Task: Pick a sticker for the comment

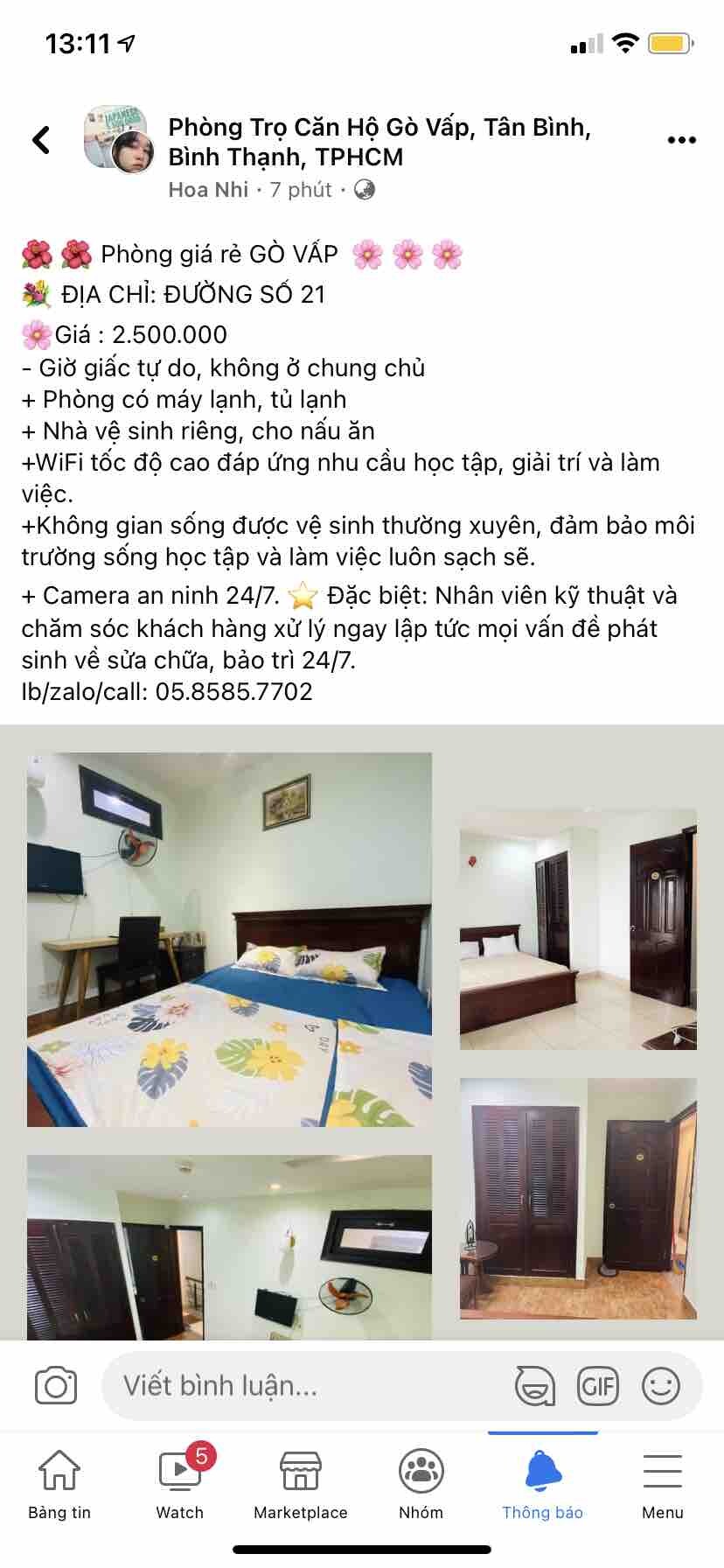Action: pos(535,1386)
